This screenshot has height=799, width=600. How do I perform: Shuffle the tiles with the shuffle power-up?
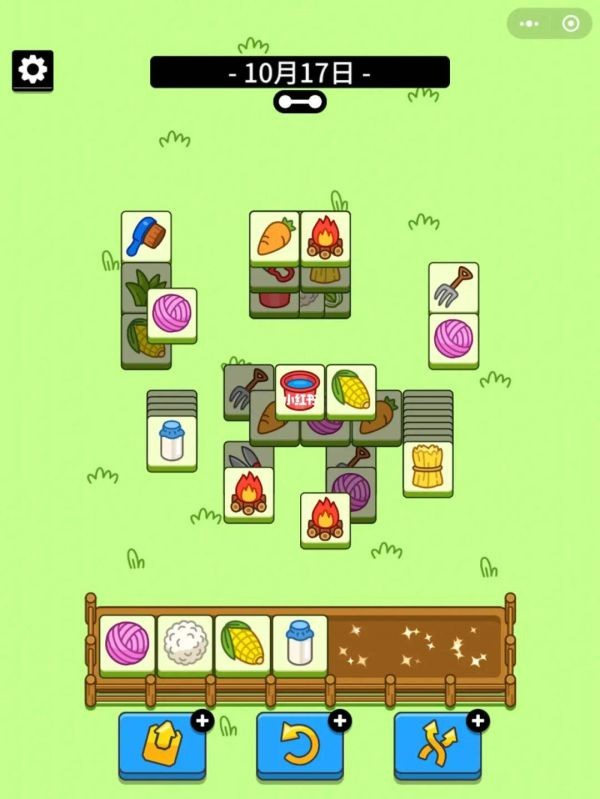click(437, 745)
